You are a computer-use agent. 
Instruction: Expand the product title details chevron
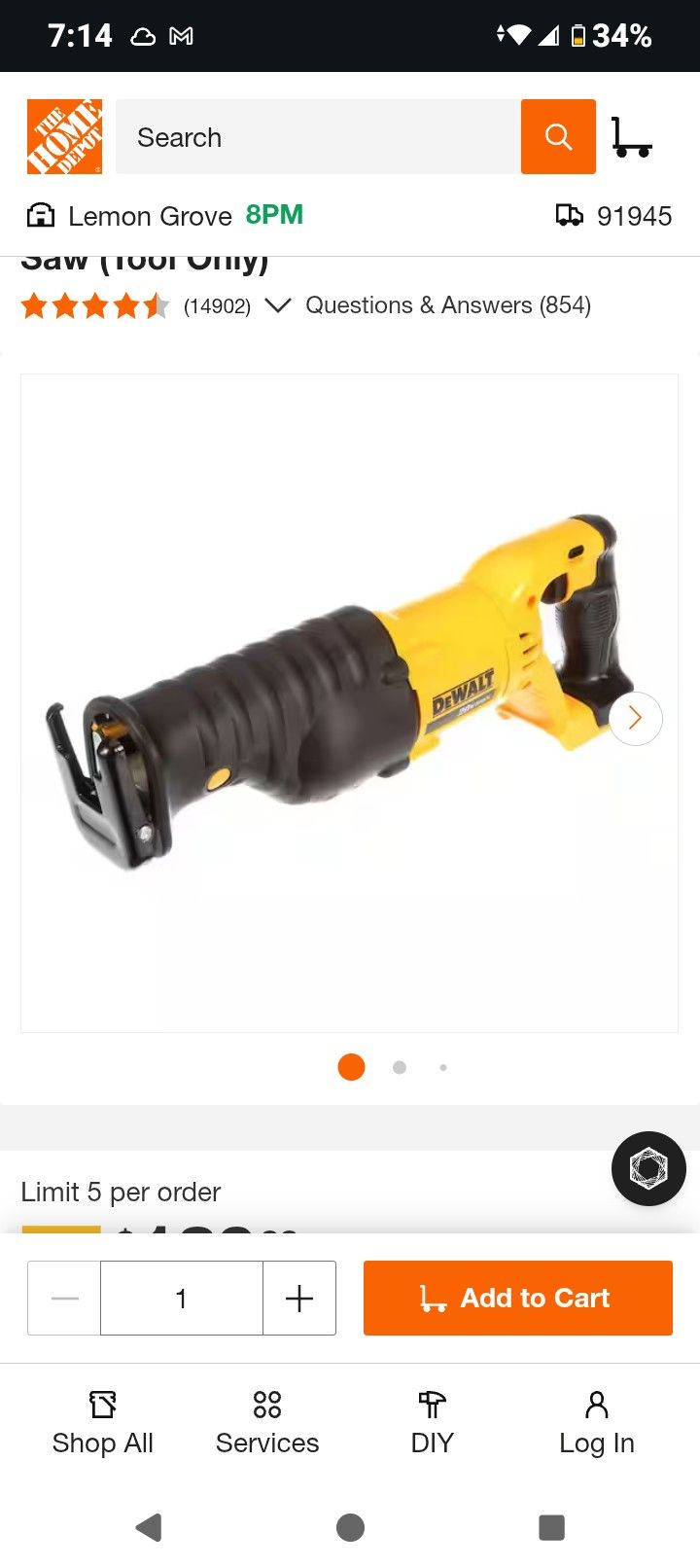click(x=278, y=305)
